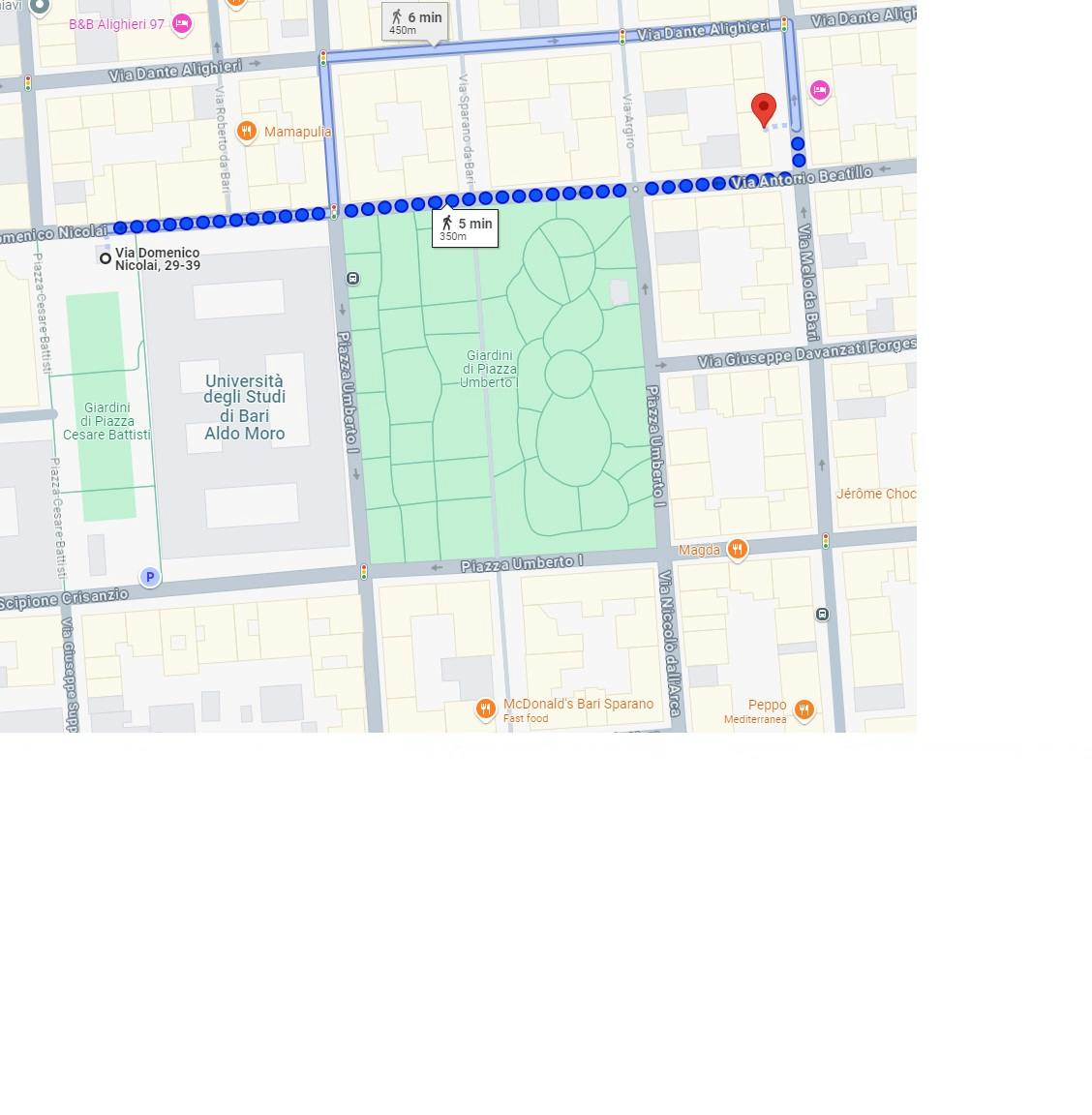Tap the red destination pin
Viewport: 1092px width, 1115px height.
point(764,108)
